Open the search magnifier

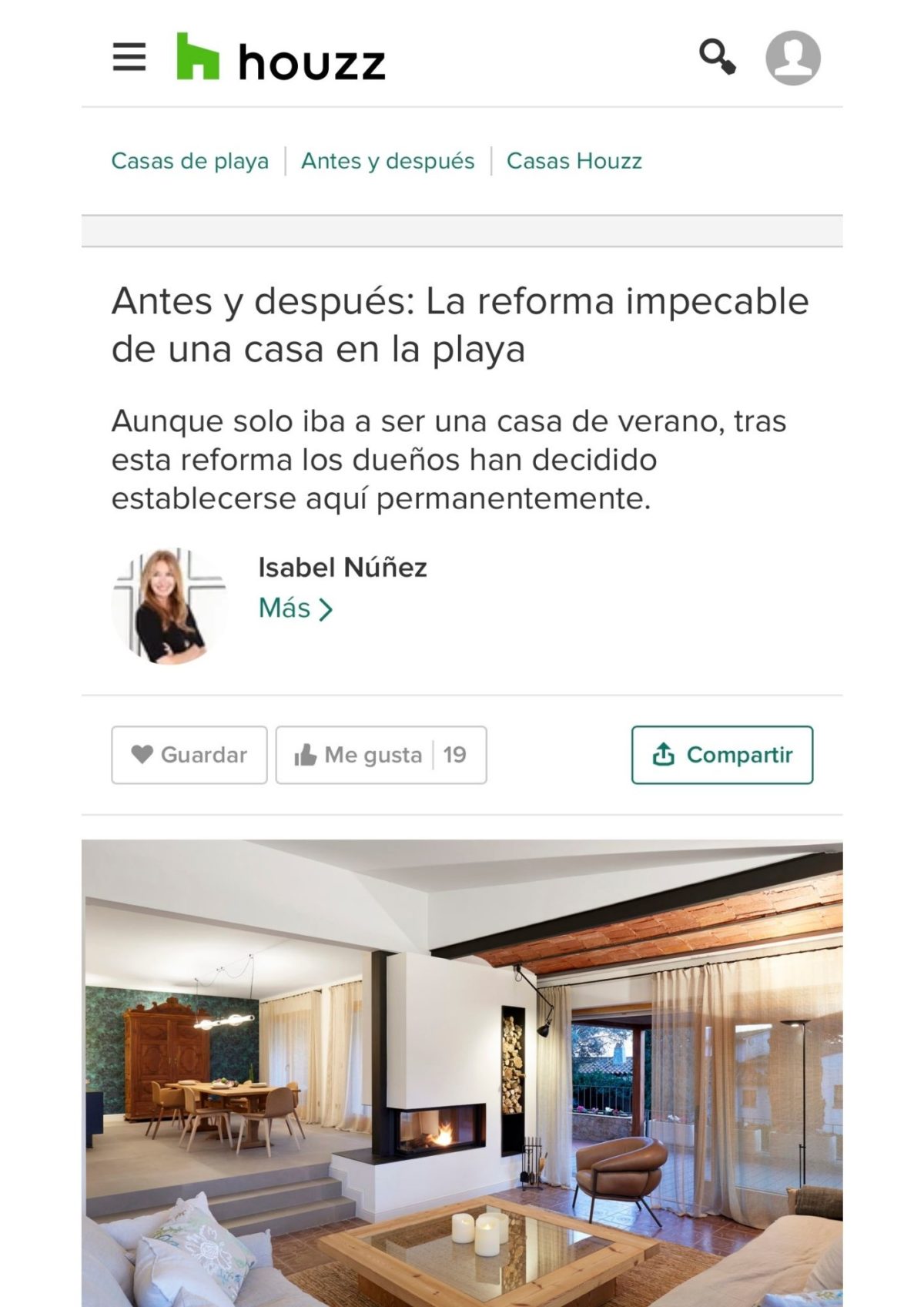point(717,58)
